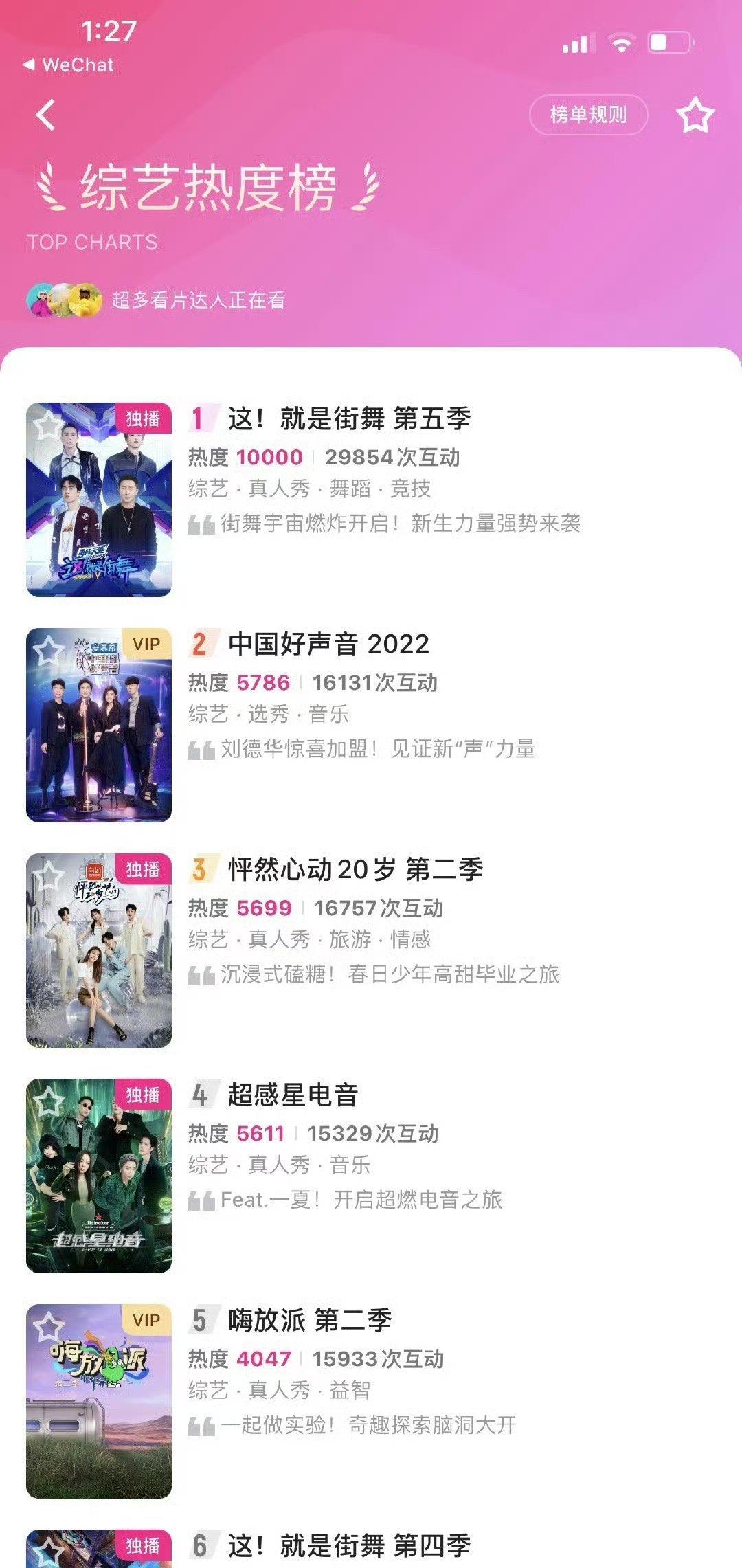Open 超感星电音 show page

click(x=293, y=1095)
